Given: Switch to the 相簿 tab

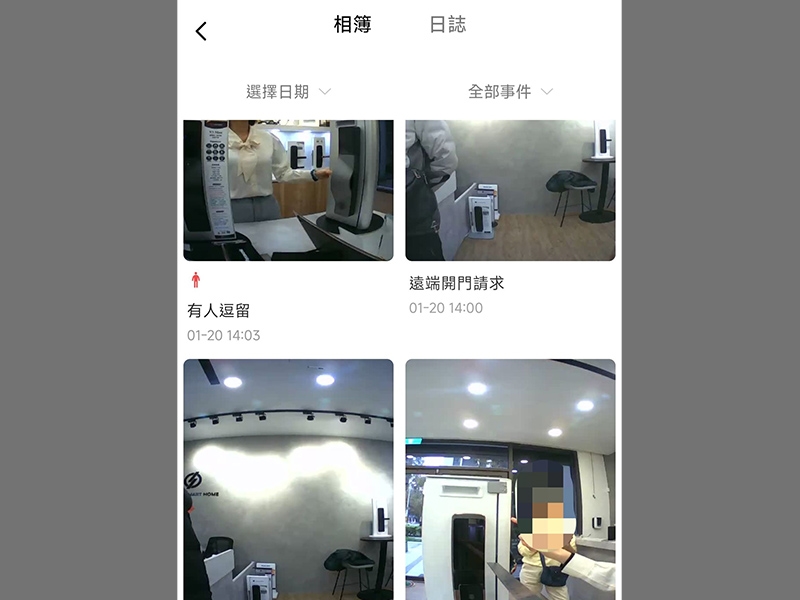Looking at the screenshot, I should coord(352,25).
